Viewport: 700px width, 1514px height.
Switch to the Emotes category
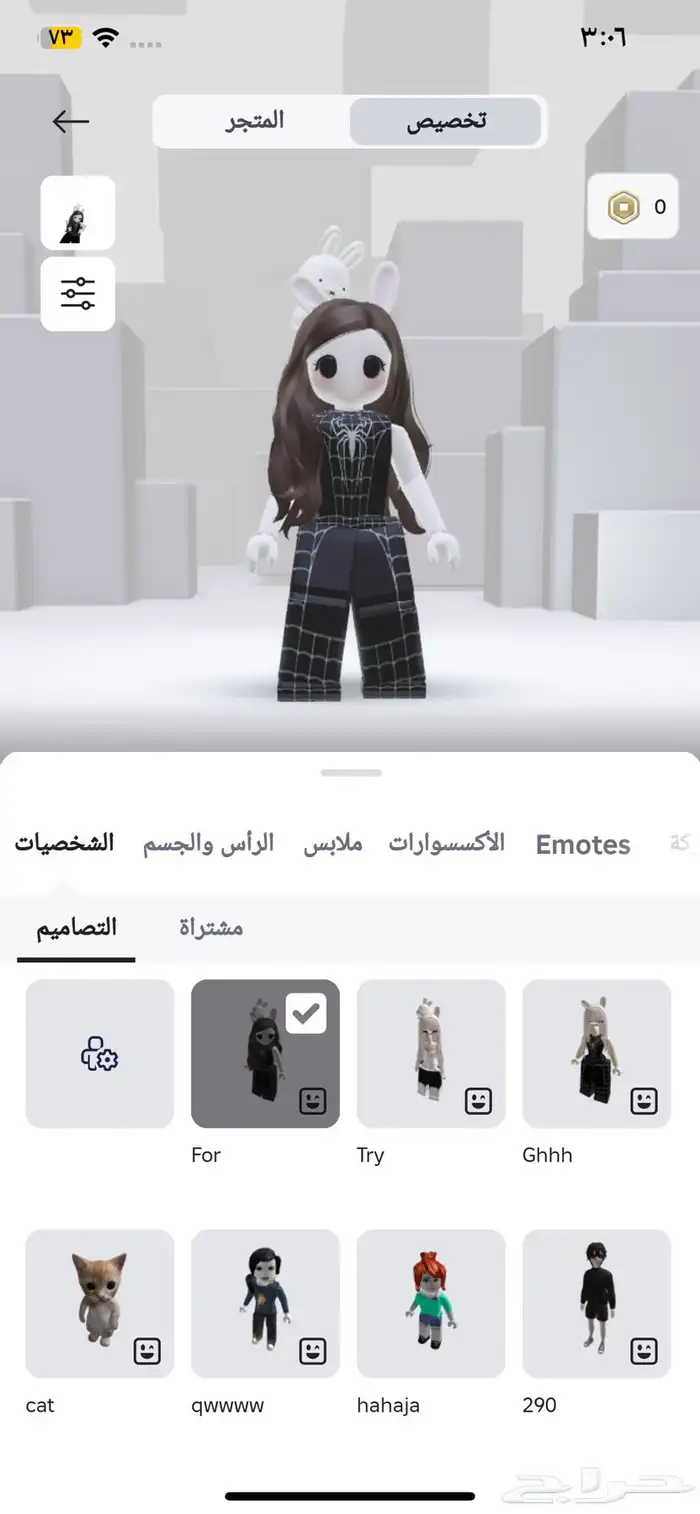(x=583, y=845)
